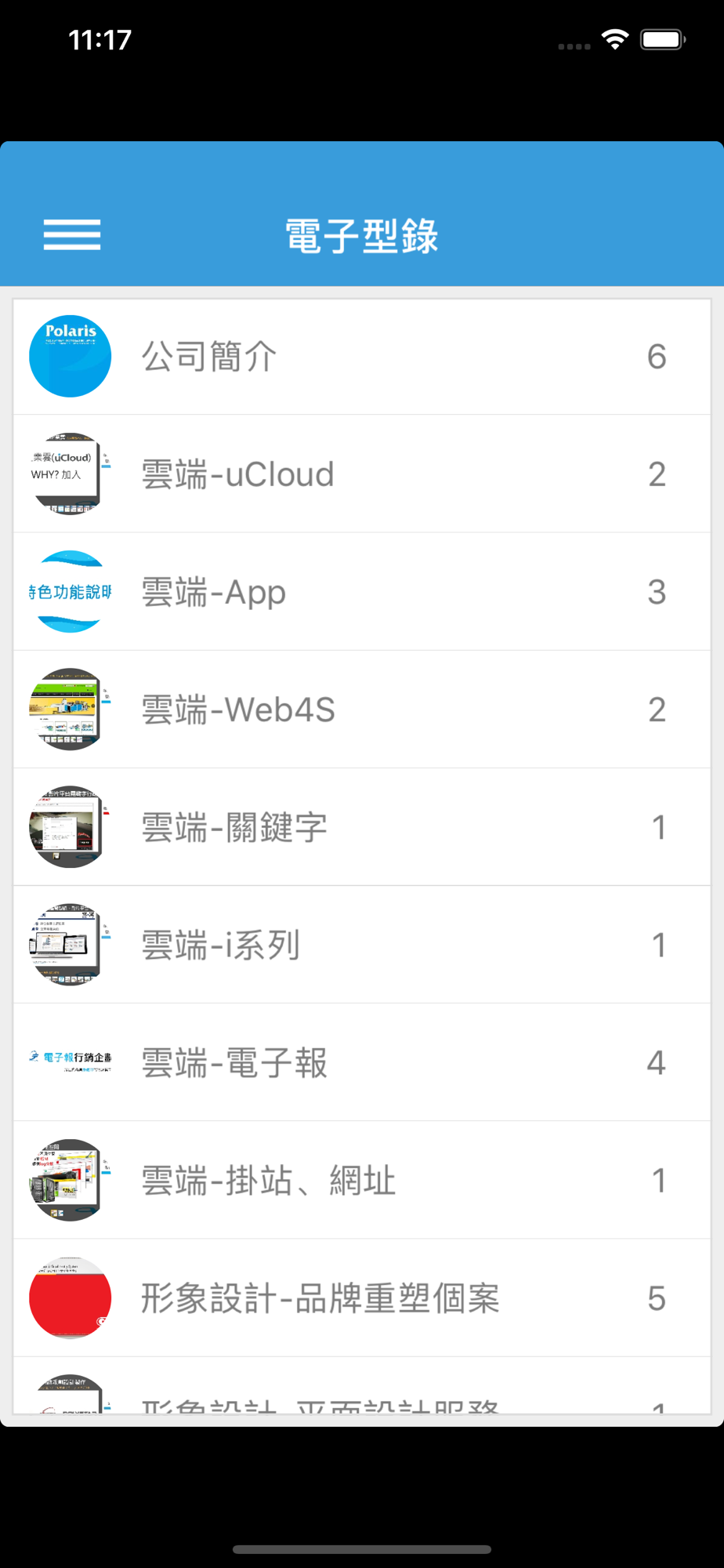Viewport: 724px width, 1568px height.
Task: Tap the 雲端-關鍵字 row
Action: tap(362, 827)
